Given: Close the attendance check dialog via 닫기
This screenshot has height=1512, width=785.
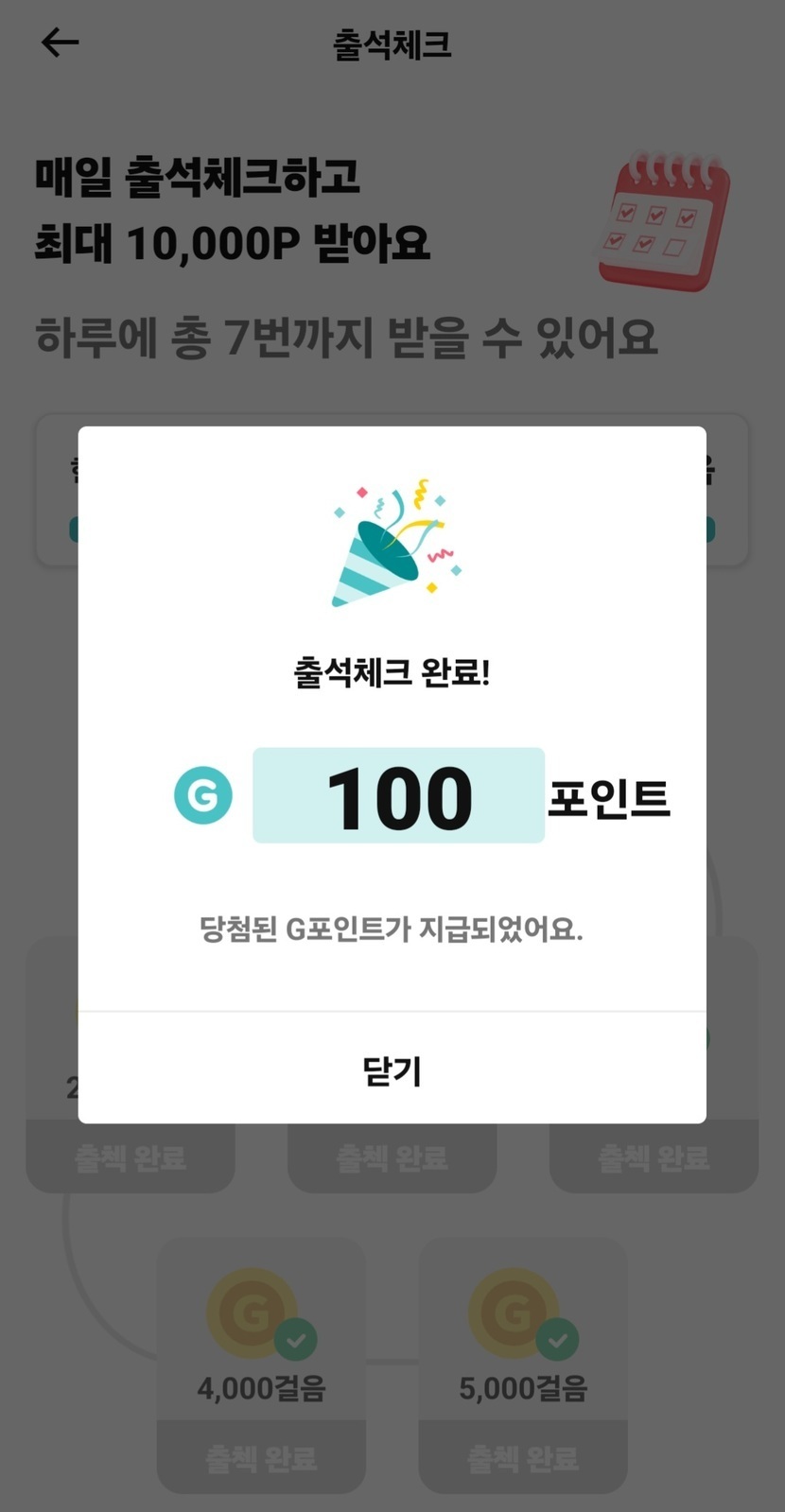Looking at the screenshot, I should (x=392, y=1070).
